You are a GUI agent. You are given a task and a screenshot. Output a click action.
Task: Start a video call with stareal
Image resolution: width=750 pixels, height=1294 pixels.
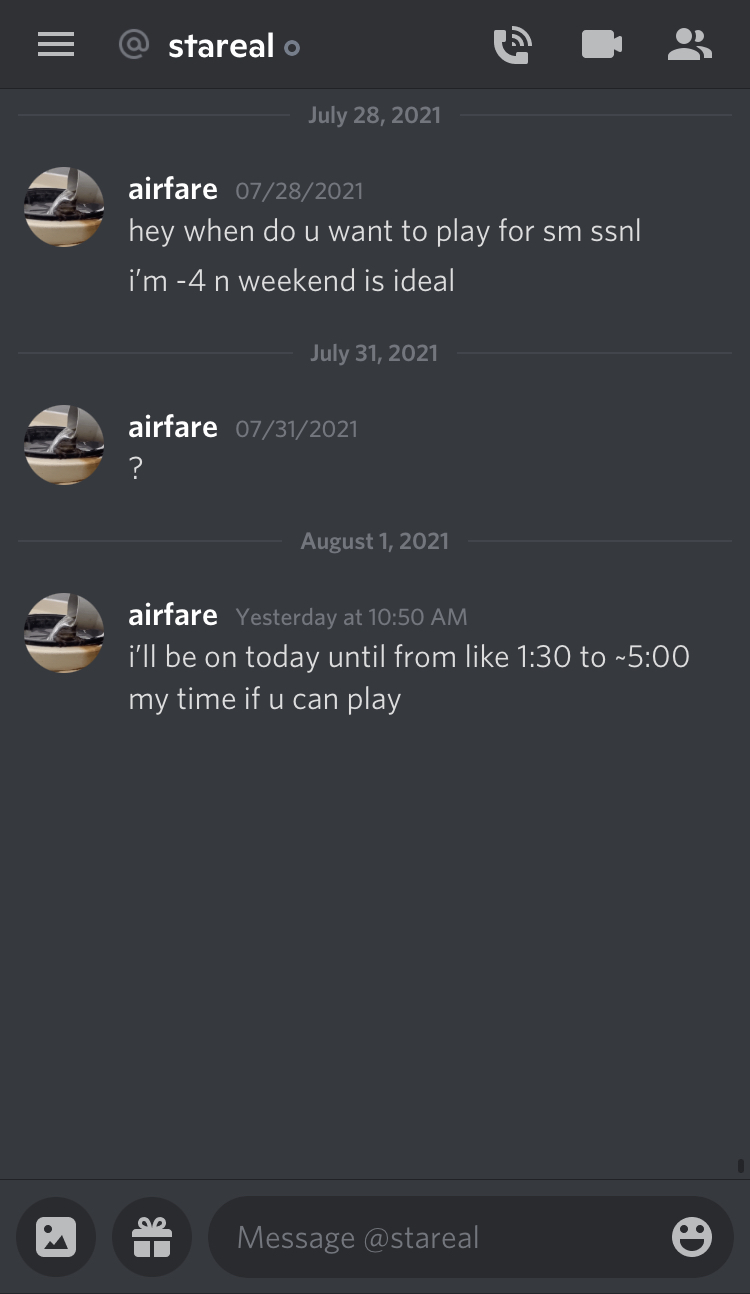tap(602, 45)
